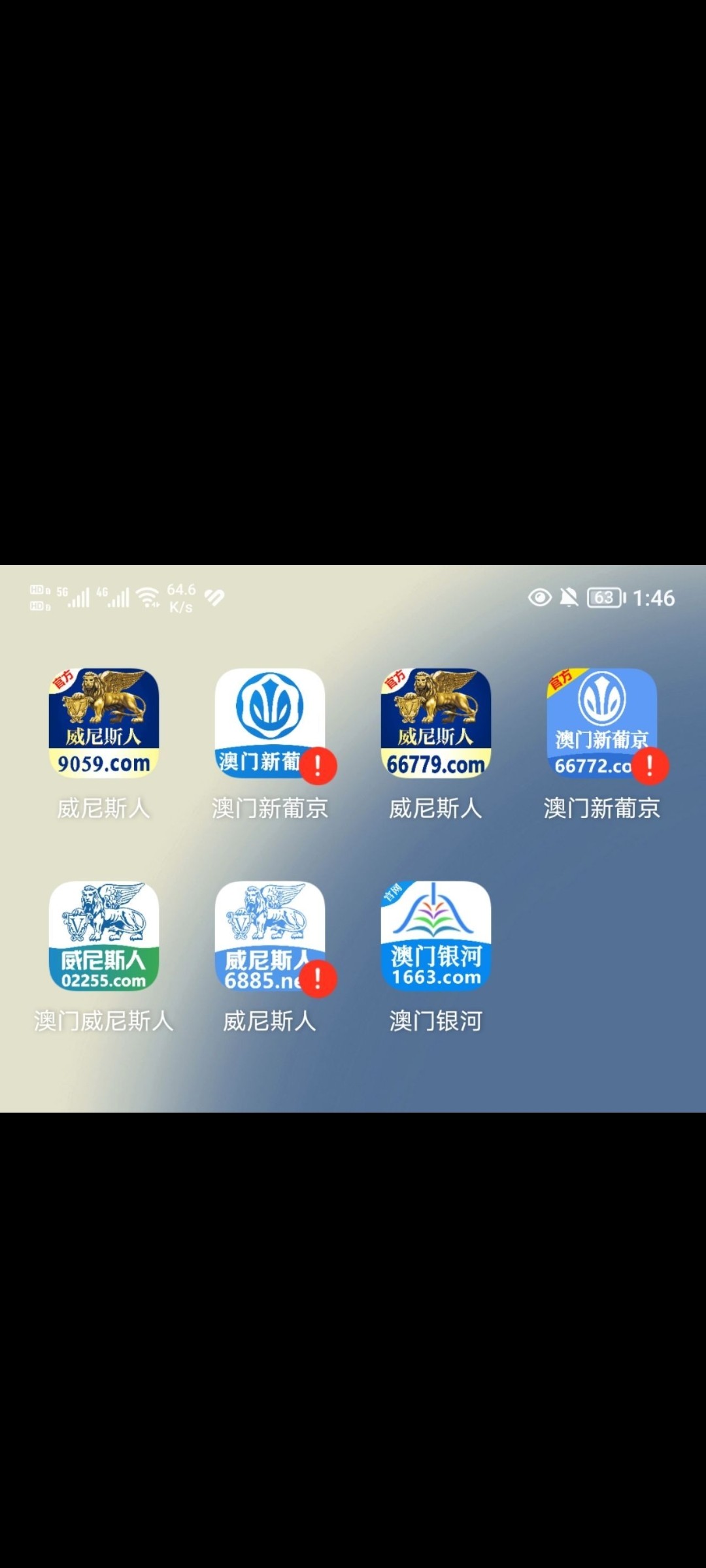The image size is (706, 1568).
Task: Open the 澳门威尼斯人 02255.com app
Action: click(x=104, y=936)
